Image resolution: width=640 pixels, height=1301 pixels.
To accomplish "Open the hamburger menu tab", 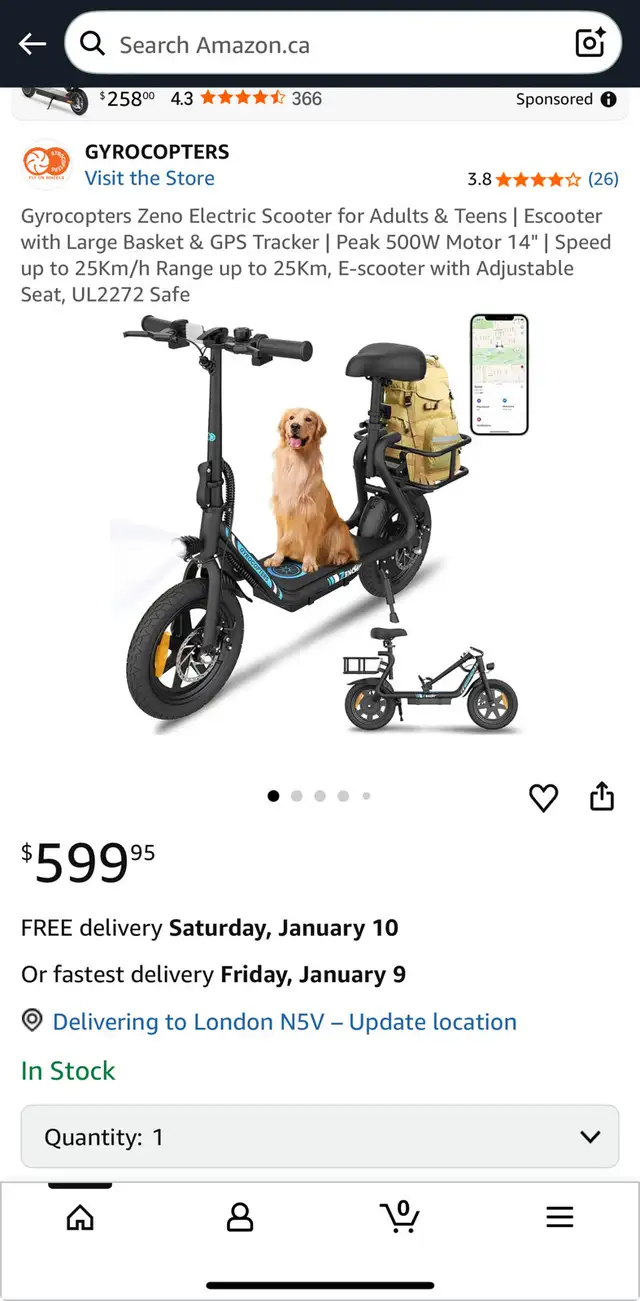I will 560,1216.
